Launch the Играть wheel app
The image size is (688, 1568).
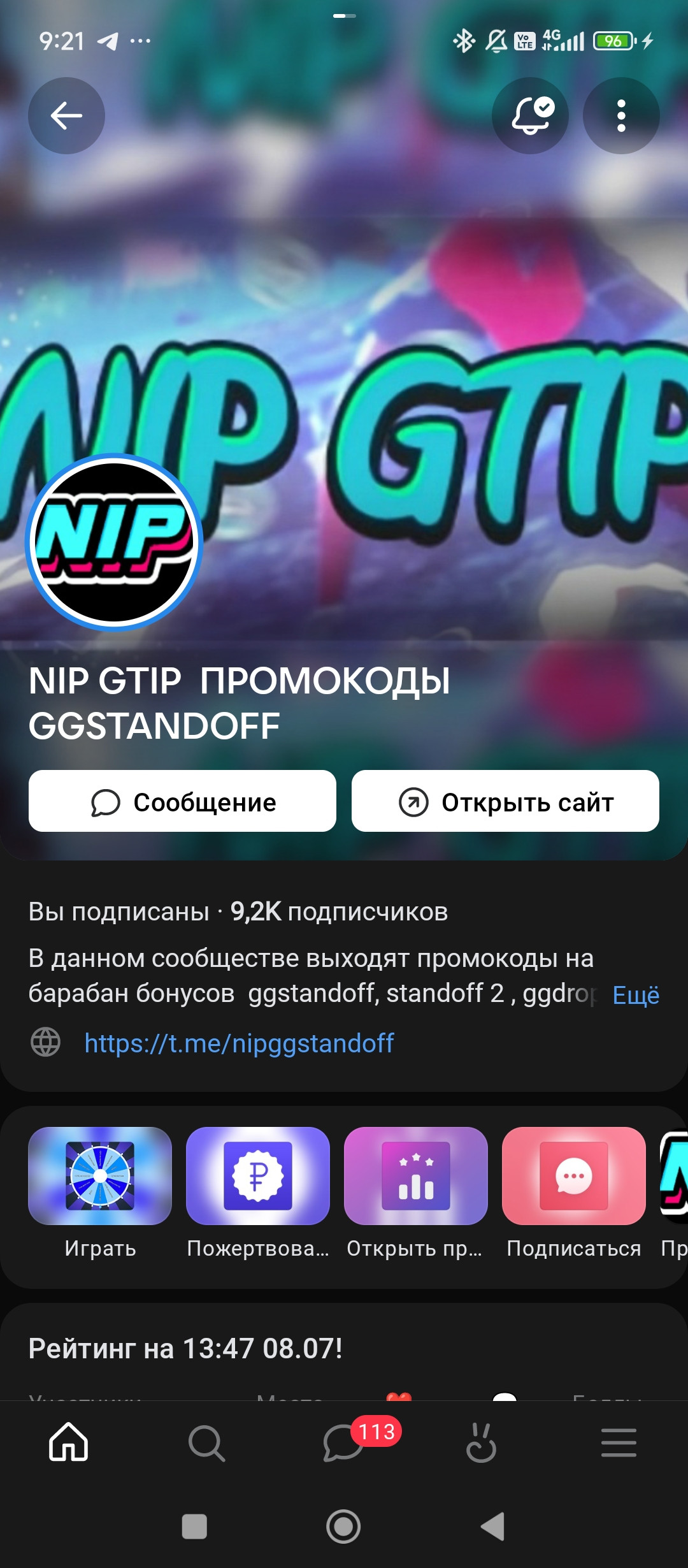[100, 1176]
